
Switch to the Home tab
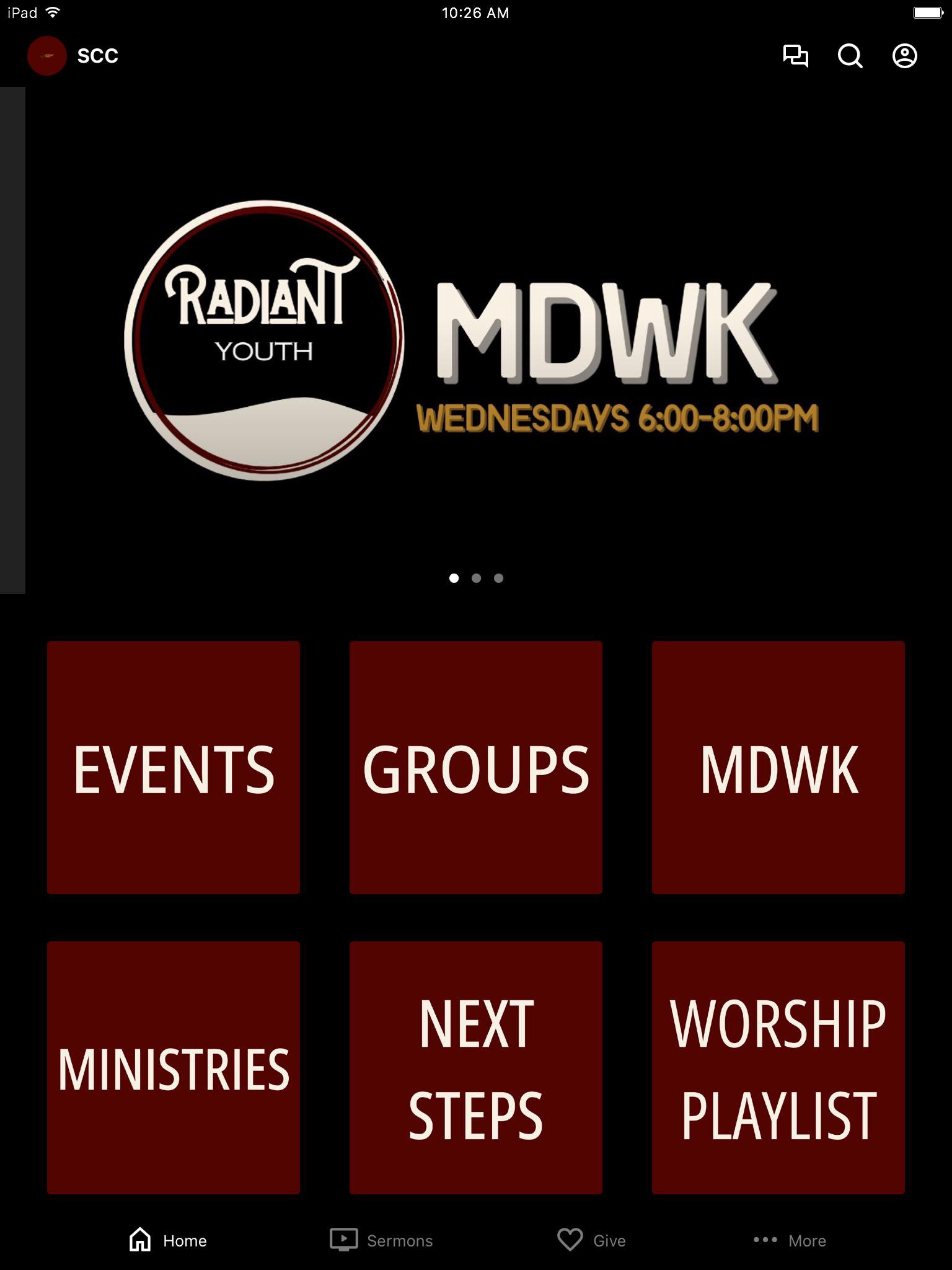[168, 1240]
